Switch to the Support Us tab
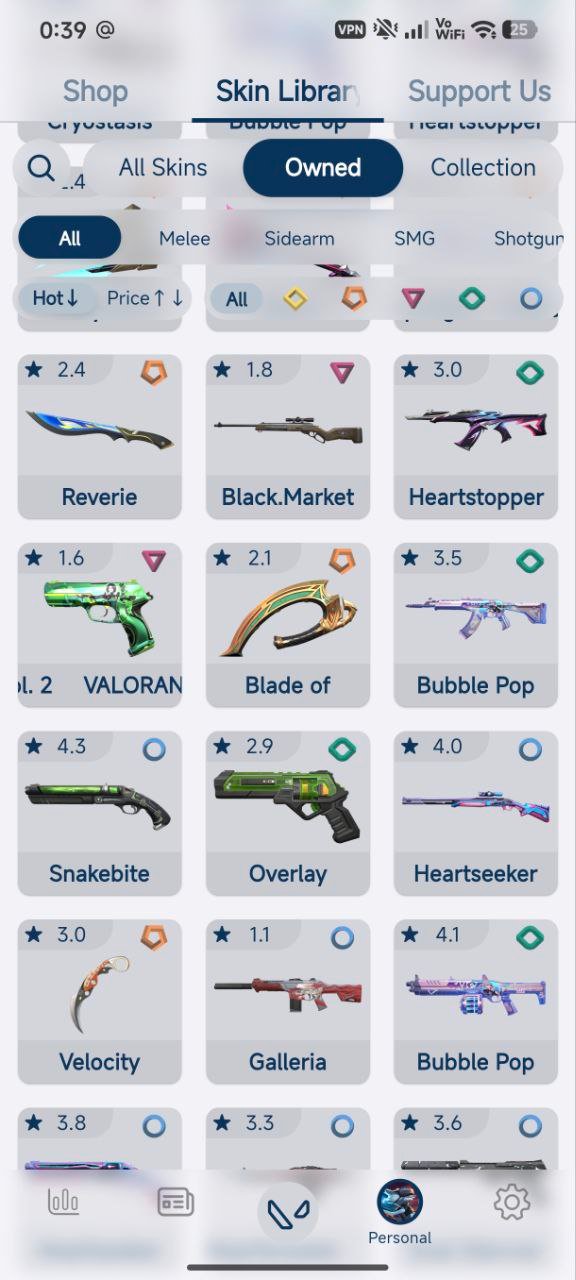 pyautogui.click(x=479, y=91)
